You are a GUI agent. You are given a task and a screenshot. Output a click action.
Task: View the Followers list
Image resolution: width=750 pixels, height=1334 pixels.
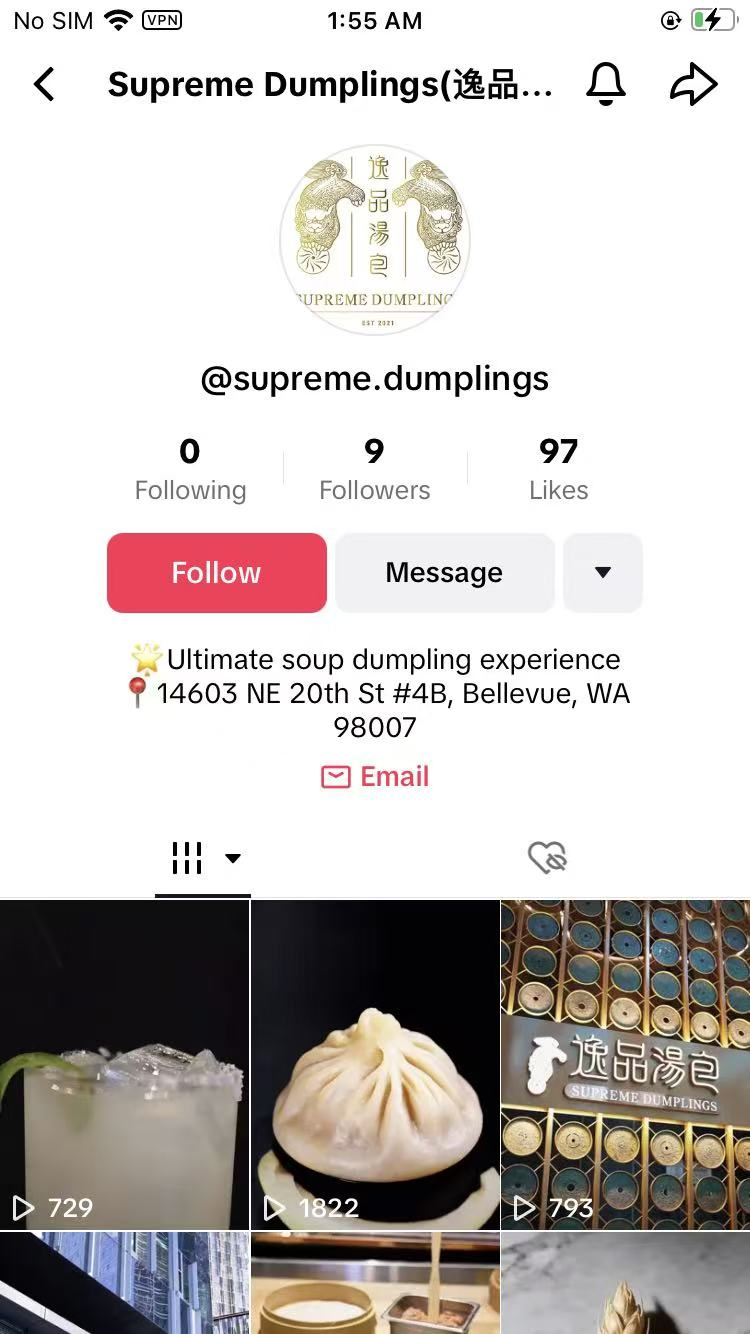(374, 470)
